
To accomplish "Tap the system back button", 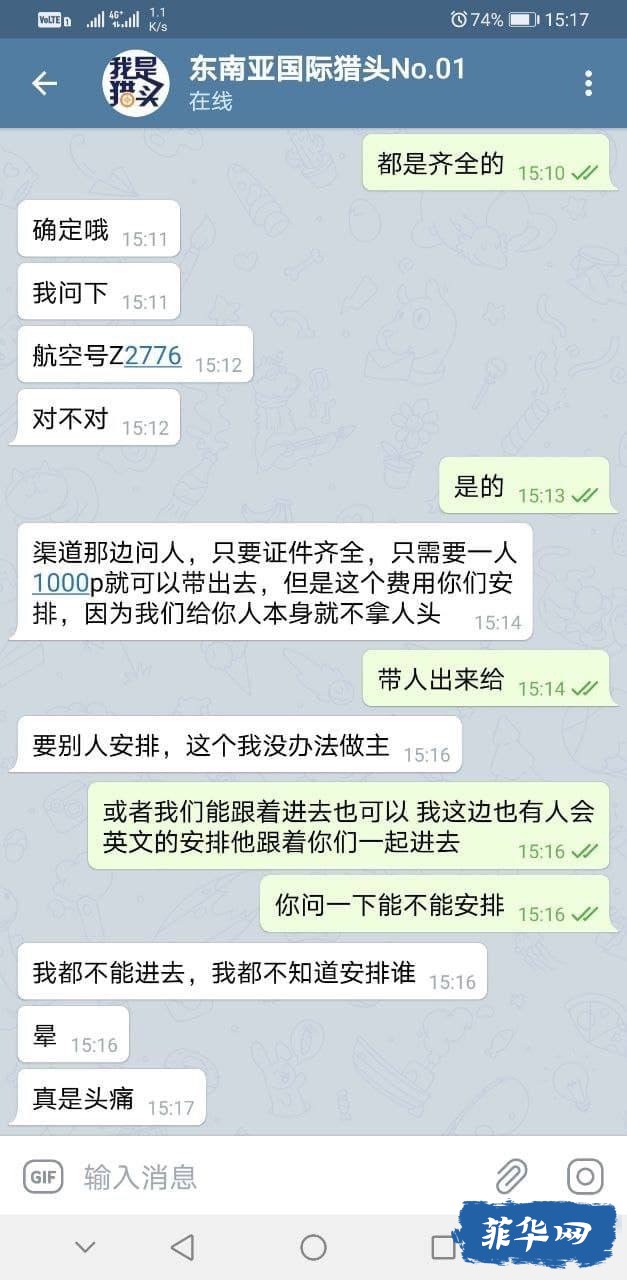I will 182,1247.
